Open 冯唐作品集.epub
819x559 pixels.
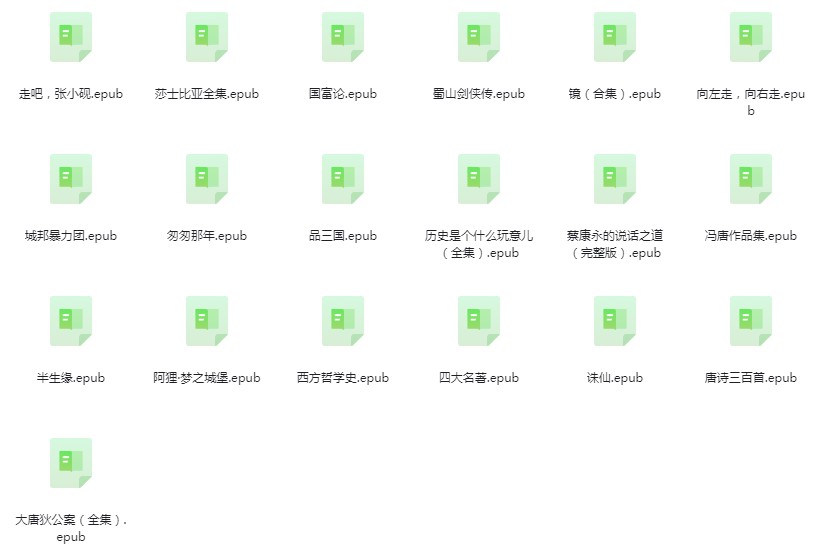(x=751, y=180)
